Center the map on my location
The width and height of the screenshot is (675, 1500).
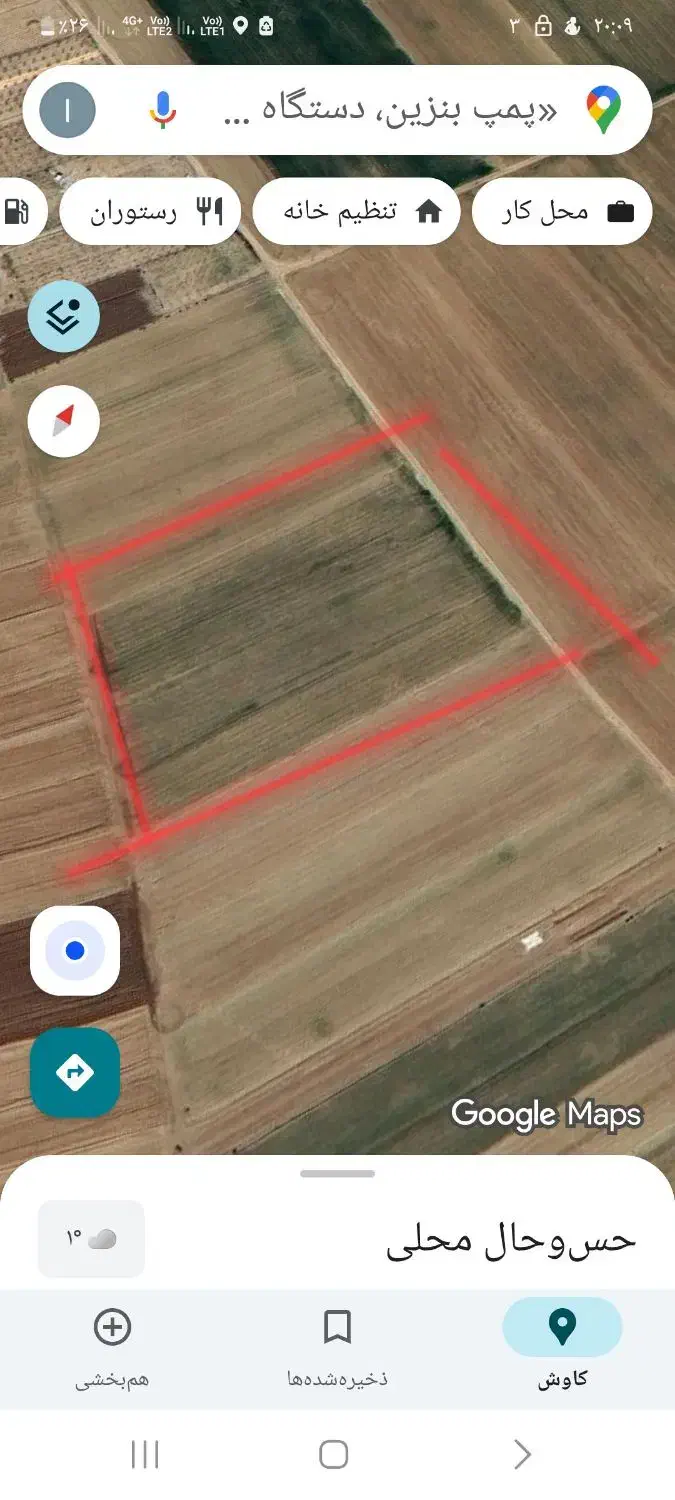click(75, 951)
